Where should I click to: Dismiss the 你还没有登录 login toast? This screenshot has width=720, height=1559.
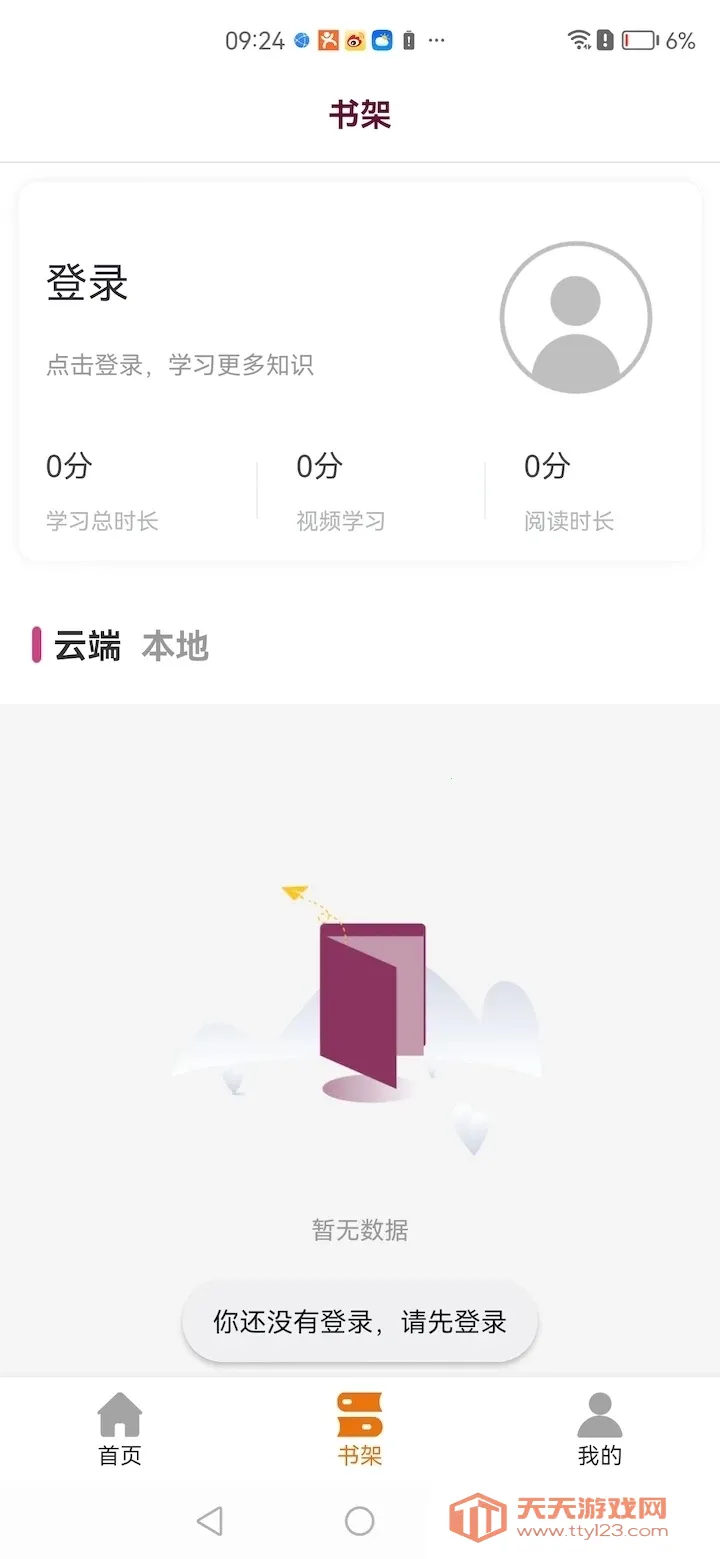pos(359,1321)
